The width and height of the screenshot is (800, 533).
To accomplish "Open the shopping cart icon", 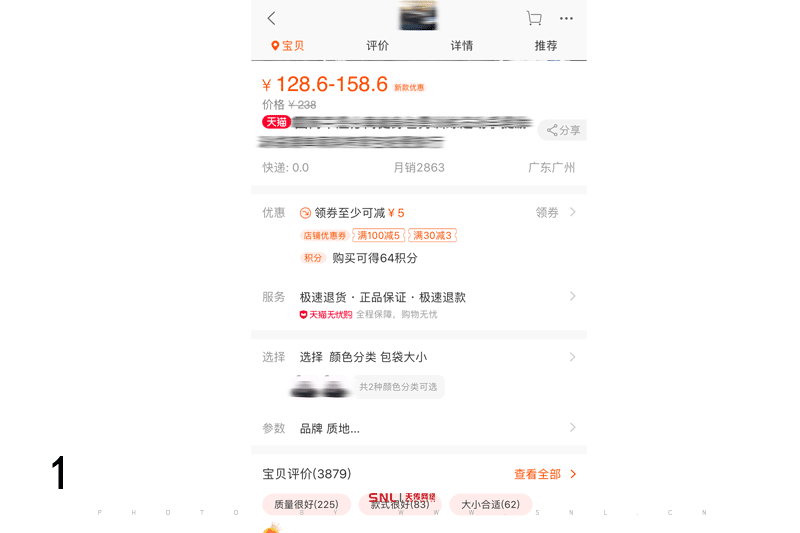I will 534,18.
